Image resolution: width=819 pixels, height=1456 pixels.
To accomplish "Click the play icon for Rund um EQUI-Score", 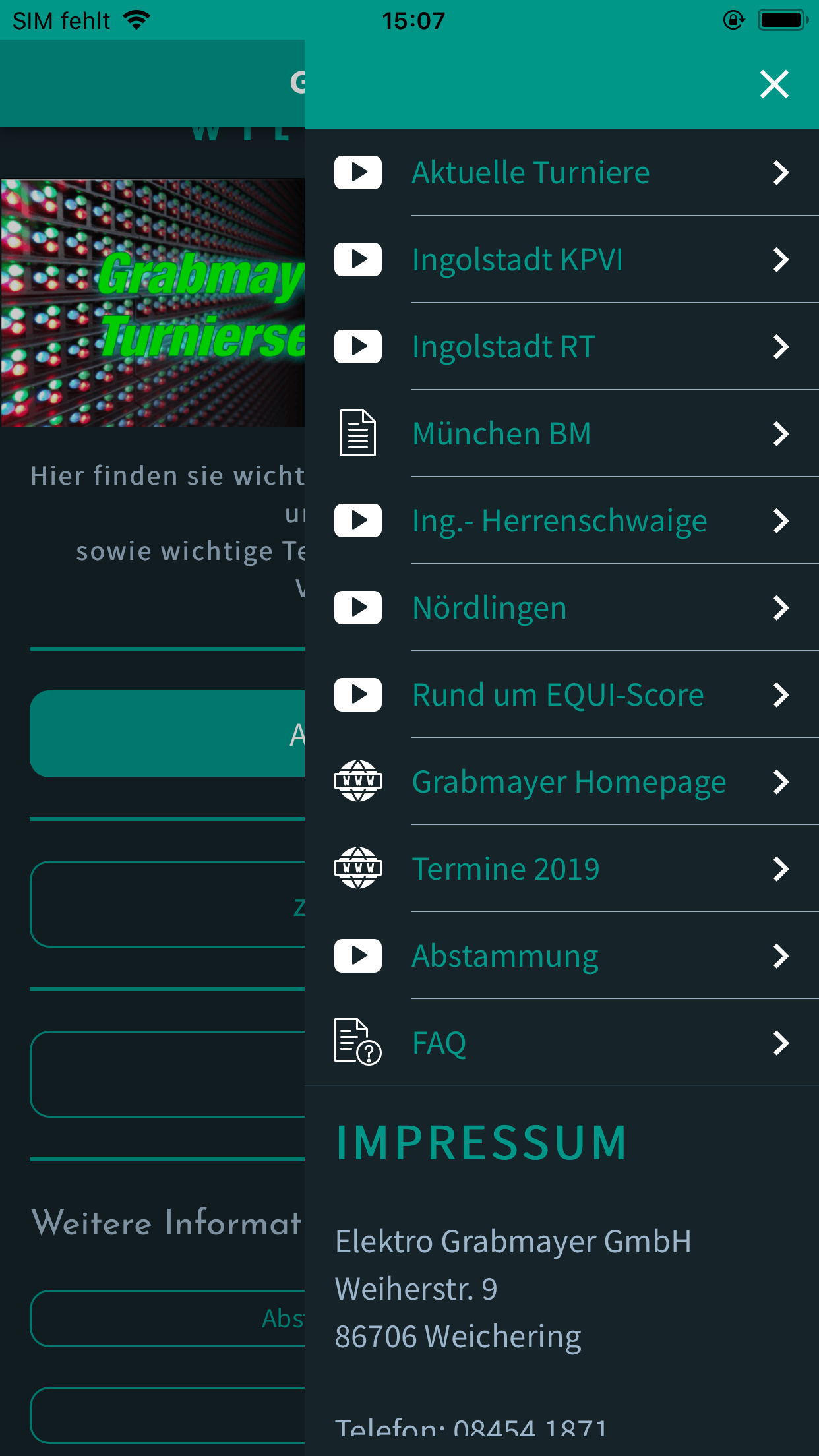I will (358, 694).
